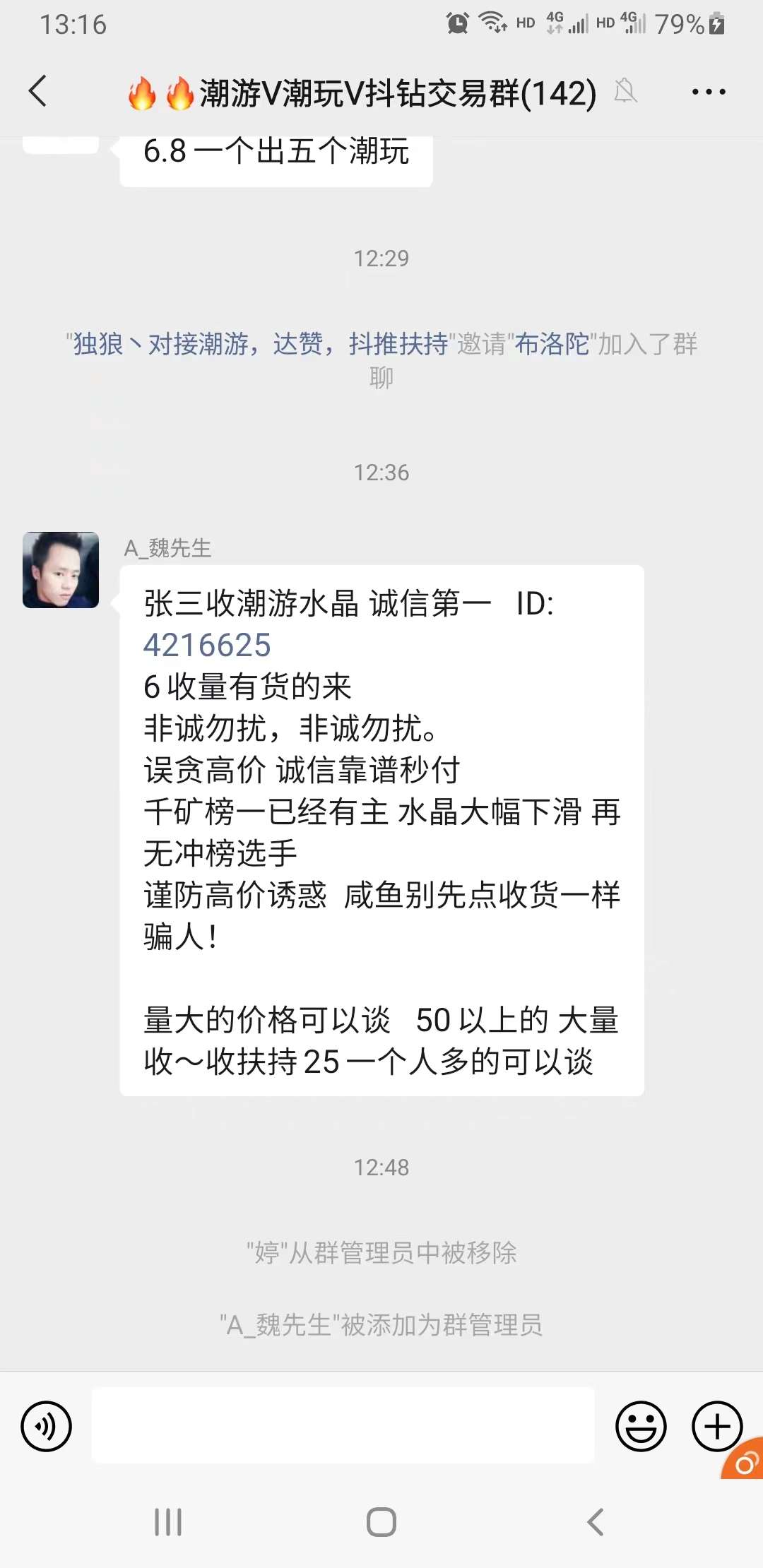The image size is (763, 1568).
Task: Tap the ID number 4216625 link
Action: click(207, 645)
